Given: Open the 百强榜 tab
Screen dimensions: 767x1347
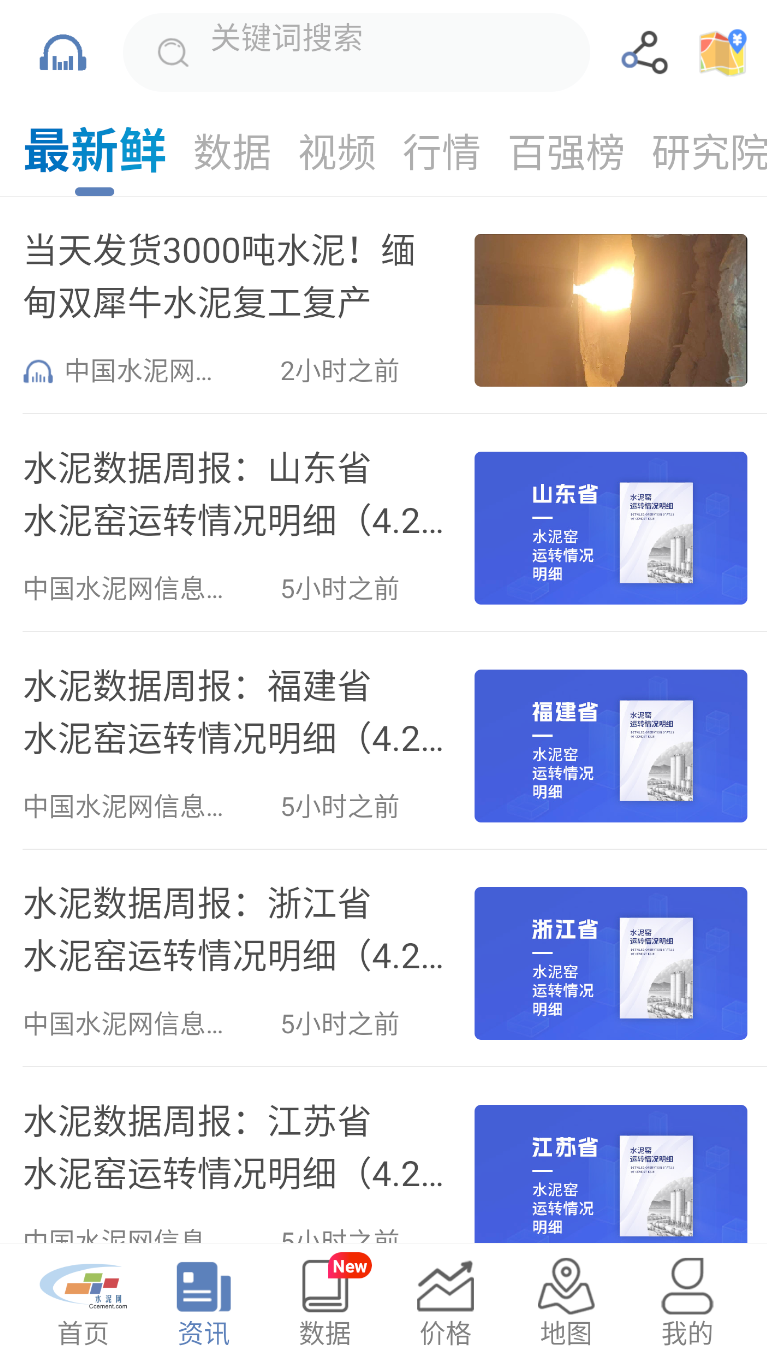Looking at the screenshot, I should pyautogui.click(x=567, y=152).
